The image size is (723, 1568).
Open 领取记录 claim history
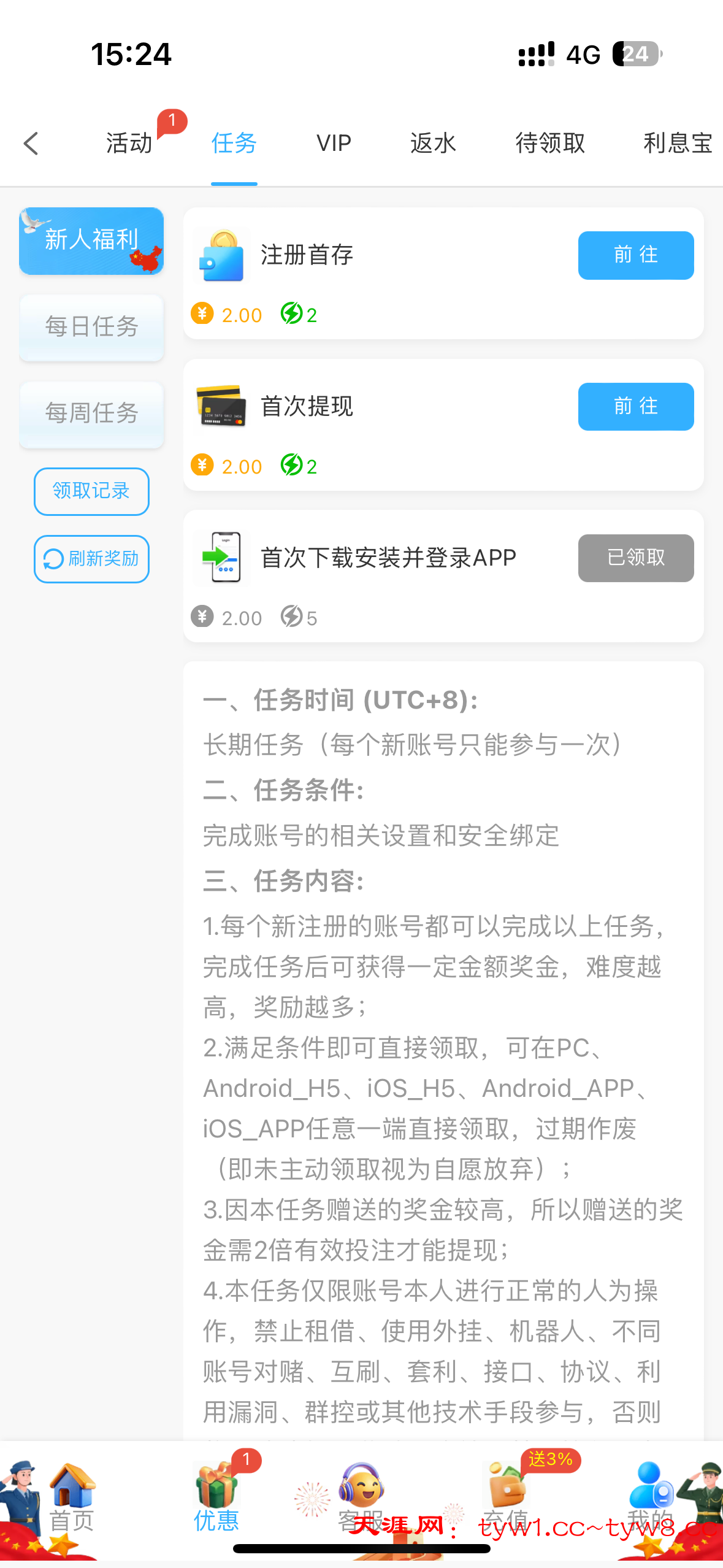[91, 491]
